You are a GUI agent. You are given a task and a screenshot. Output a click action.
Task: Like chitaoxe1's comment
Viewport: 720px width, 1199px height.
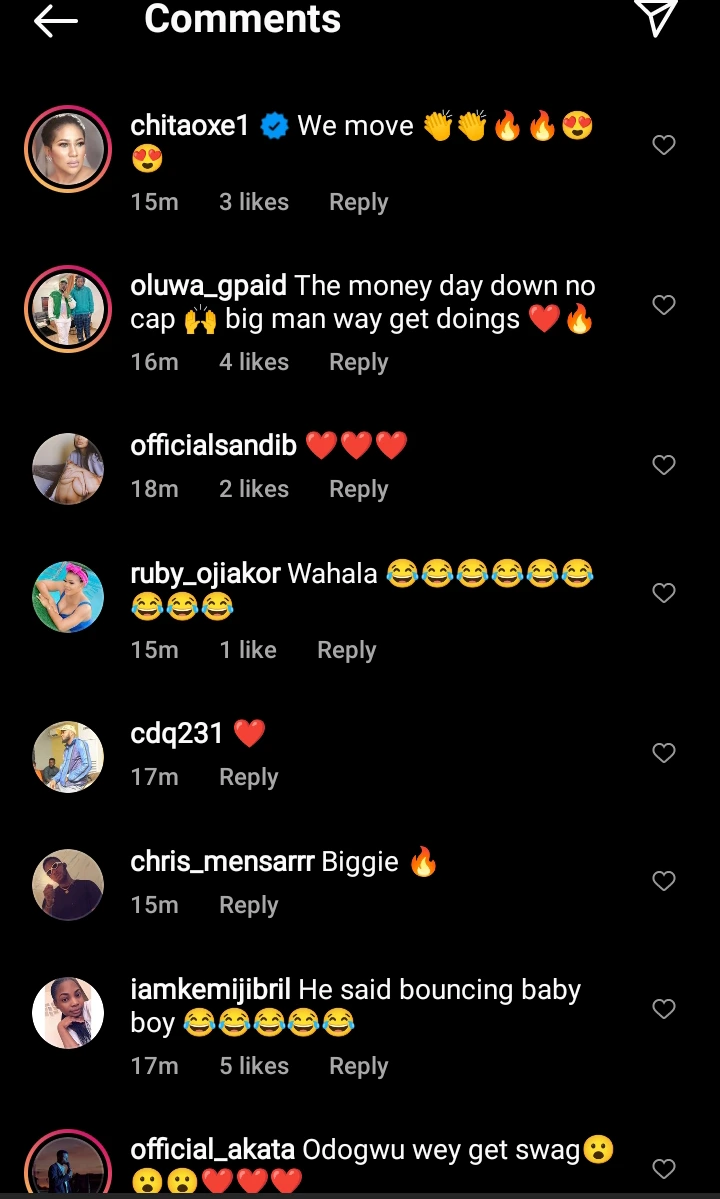click(664, 145)
